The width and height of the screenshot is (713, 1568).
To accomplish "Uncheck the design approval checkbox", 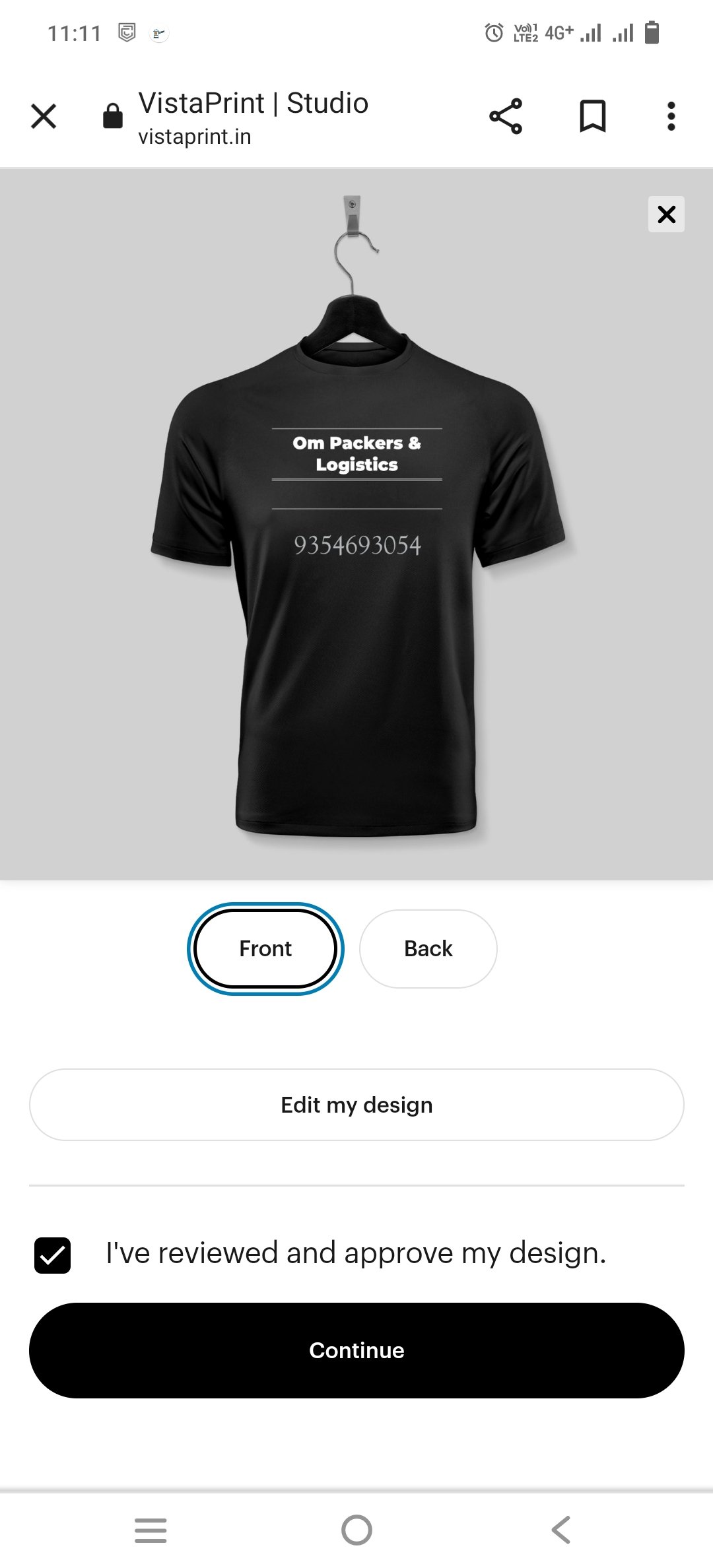I will [52, 1255].
